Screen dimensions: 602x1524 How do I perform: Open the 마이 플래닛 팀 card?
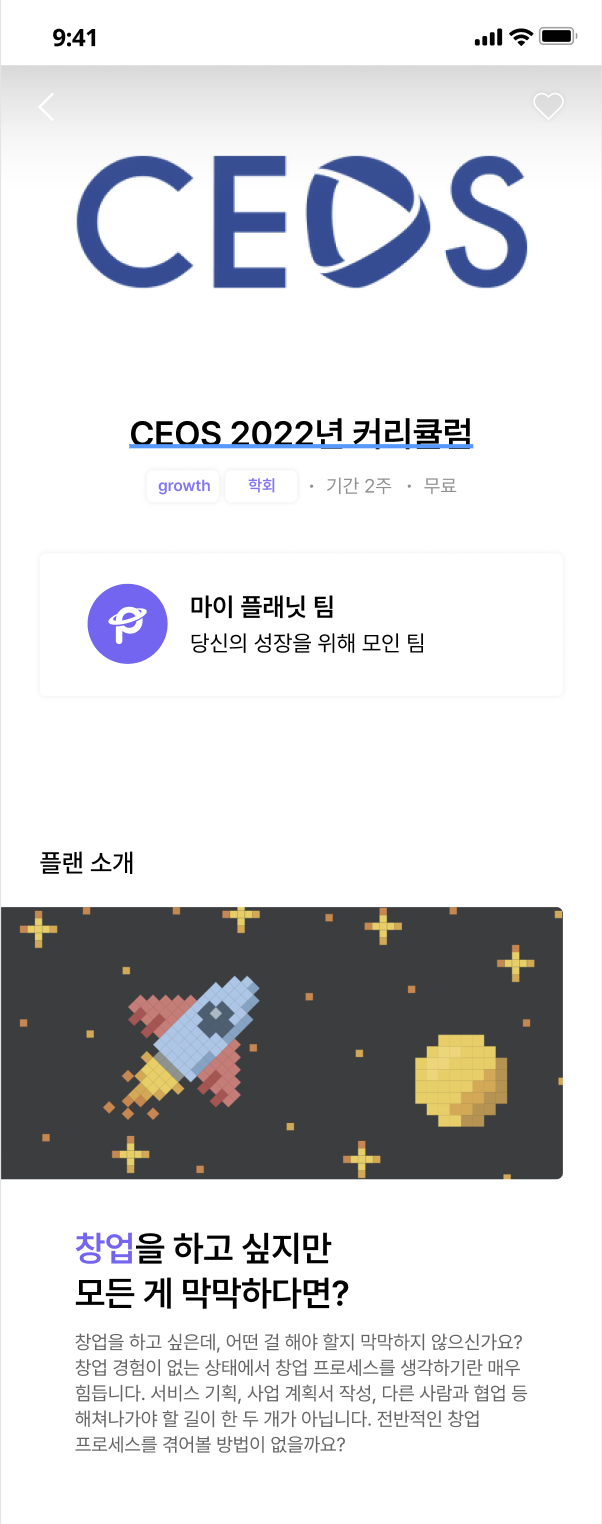[x=301, y=624]
